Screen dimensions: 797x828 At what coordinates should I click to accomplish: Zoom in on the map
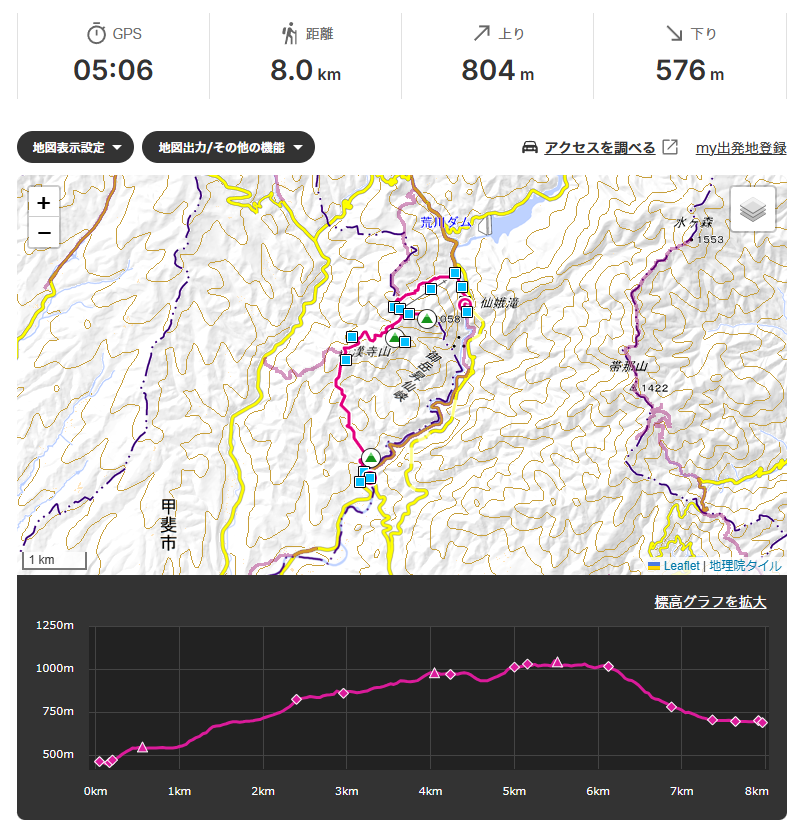pos(43,202)
